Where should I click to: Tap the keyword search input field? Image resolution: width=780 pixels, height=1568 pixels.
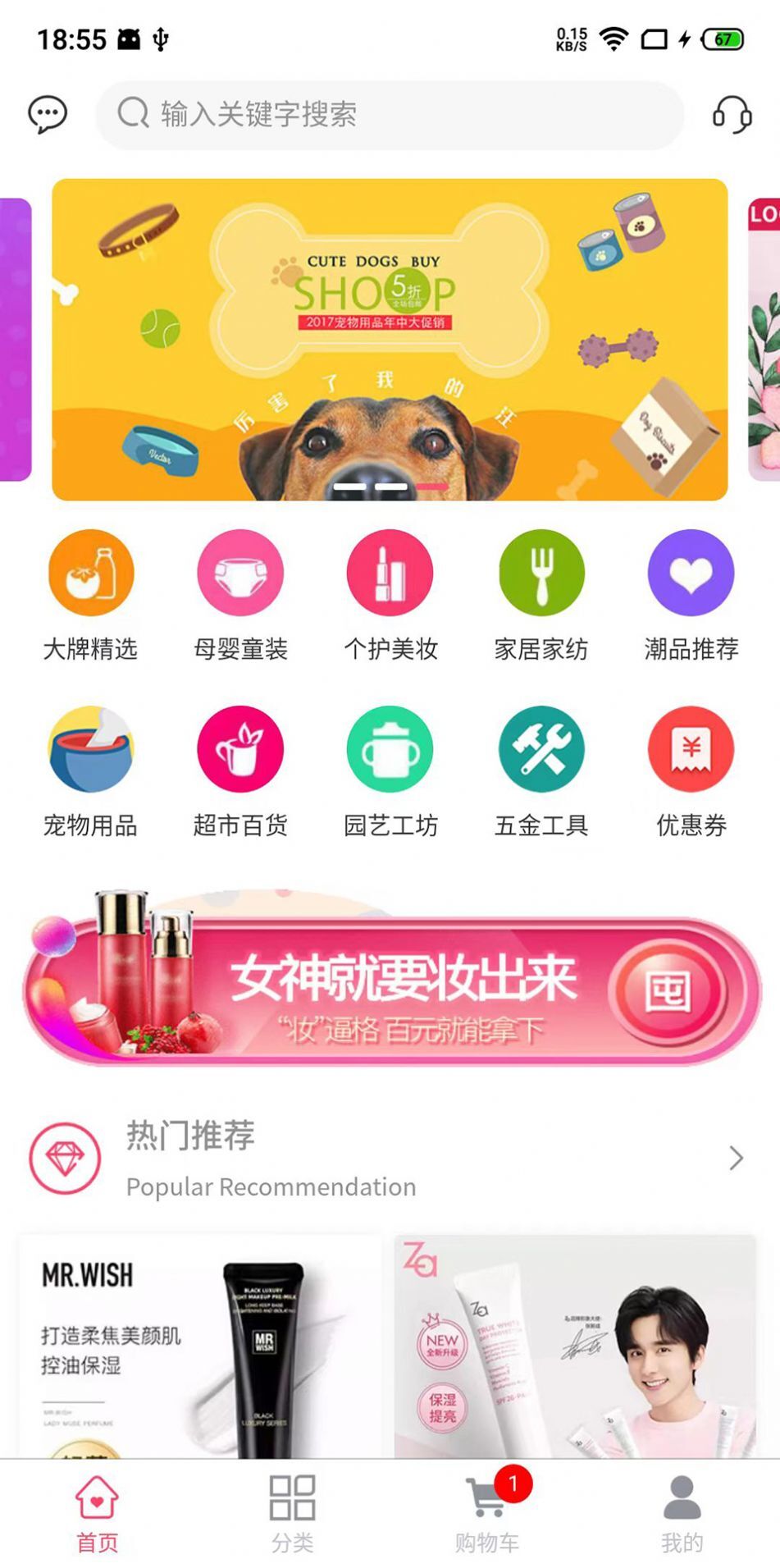click(x=390, y=115)
